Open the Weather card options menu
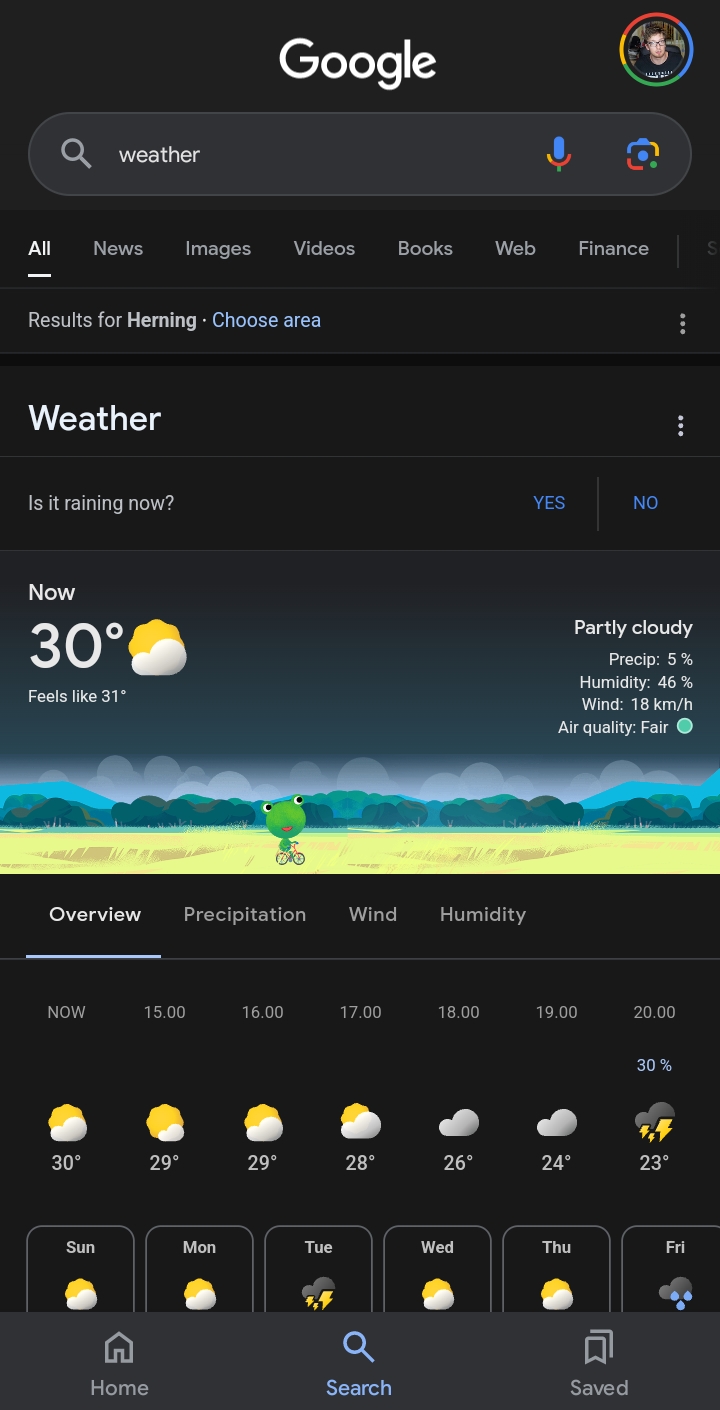Viewport: 720px width, 1410px height. [680, 426]
